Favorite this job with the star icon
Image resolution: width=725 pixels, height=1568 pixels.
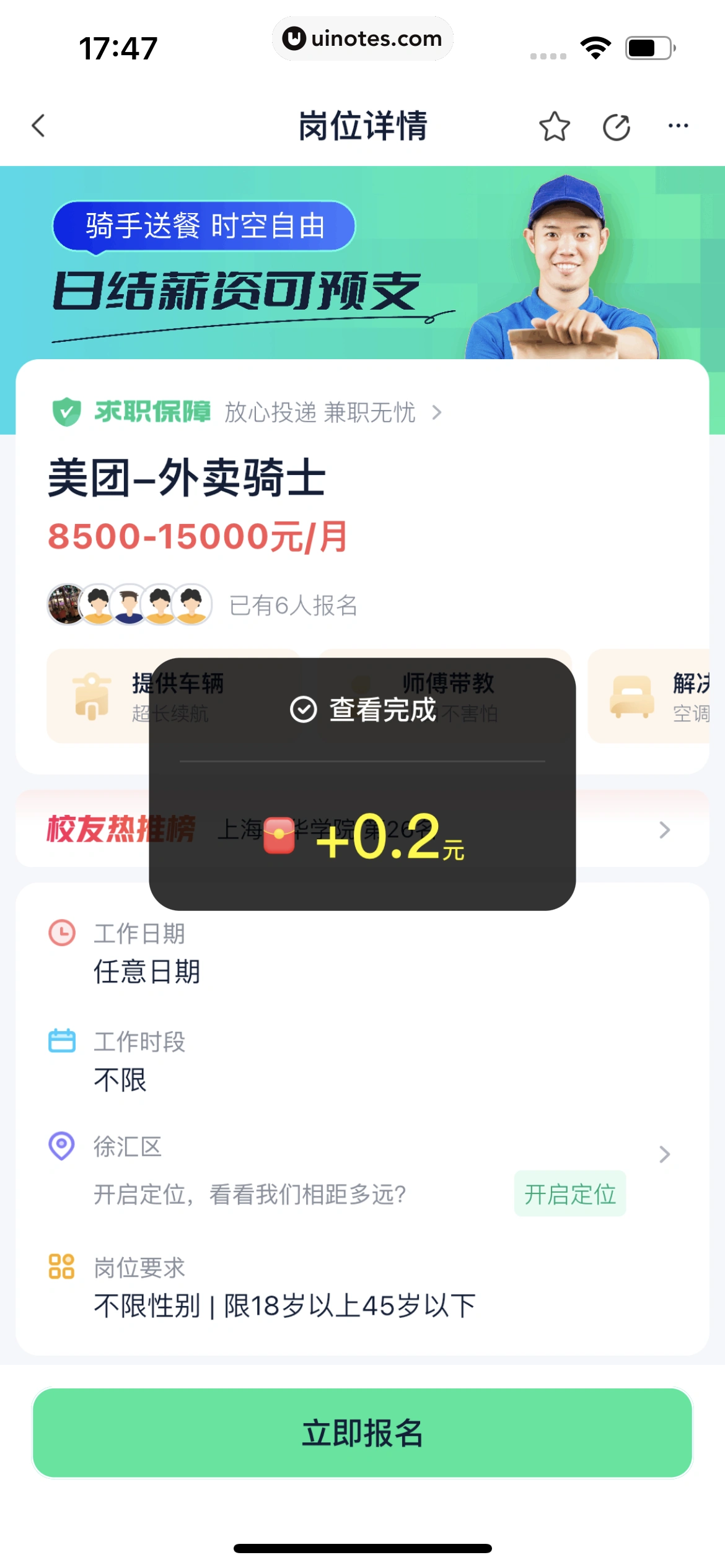click(554, 127)
